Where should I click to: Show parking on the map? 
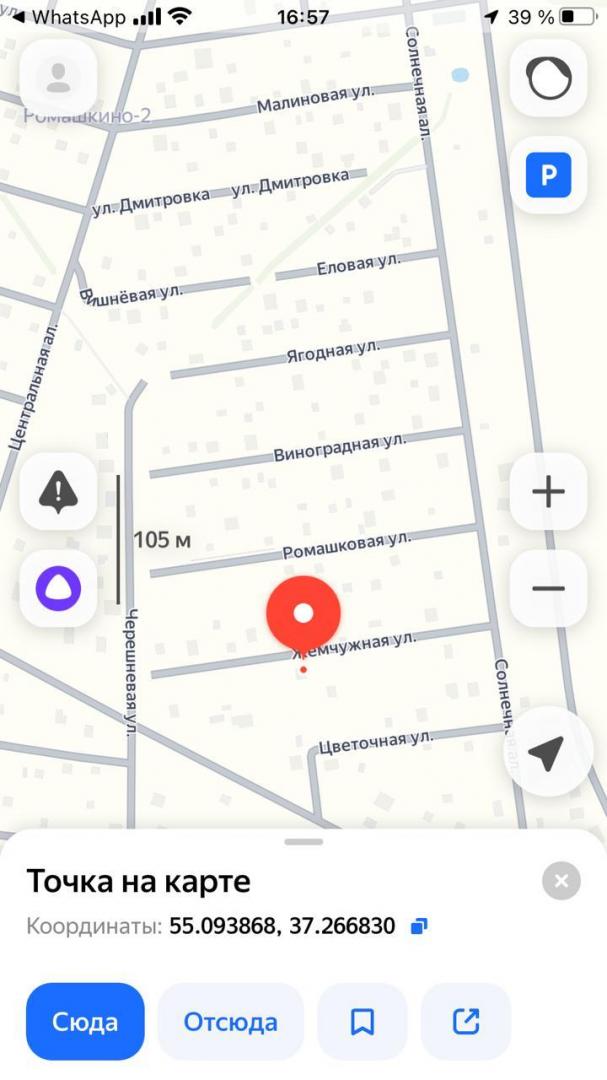coord(548,176)
